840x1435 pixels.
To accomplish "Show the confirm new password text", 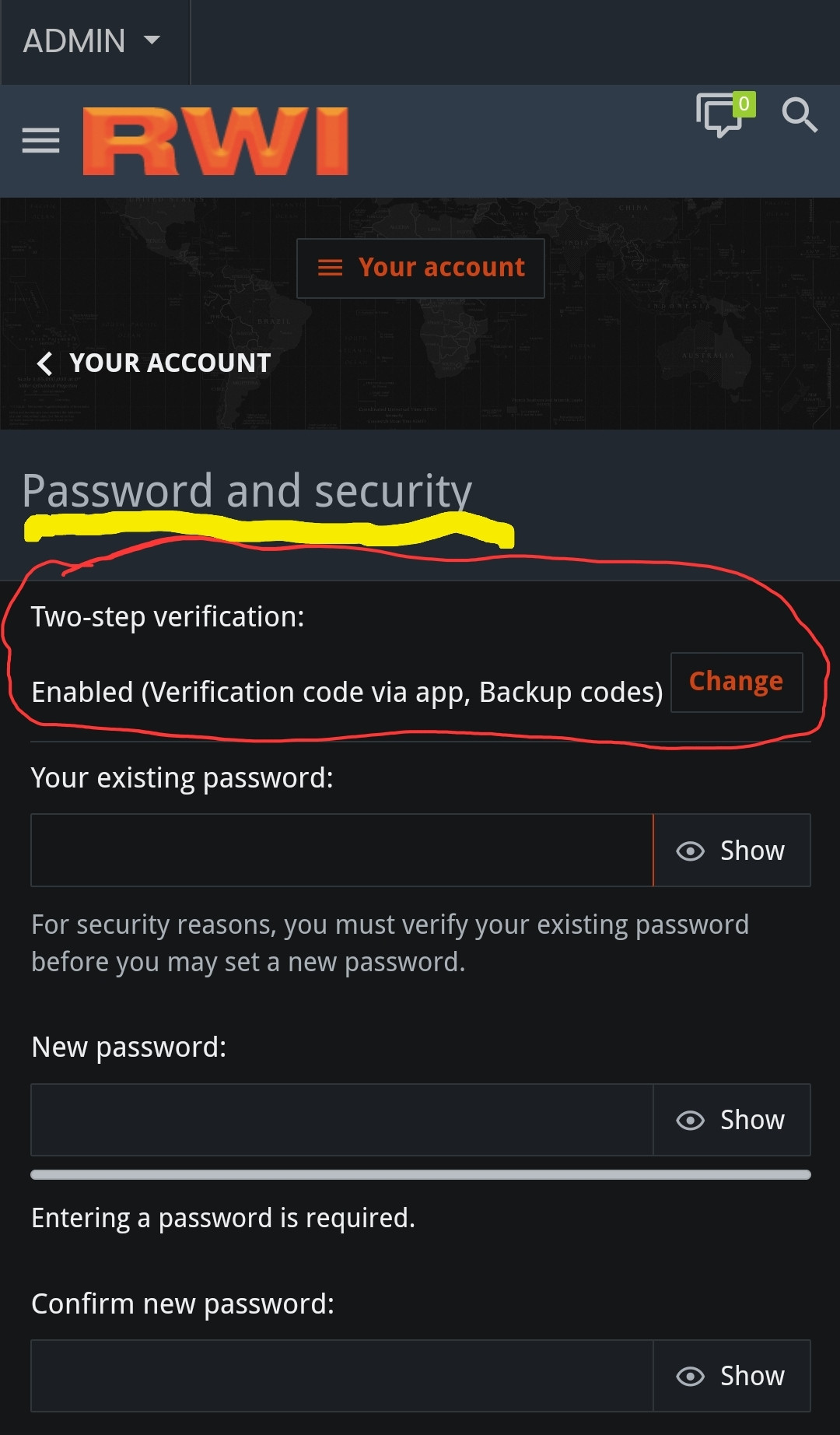I will (732, 1375).
